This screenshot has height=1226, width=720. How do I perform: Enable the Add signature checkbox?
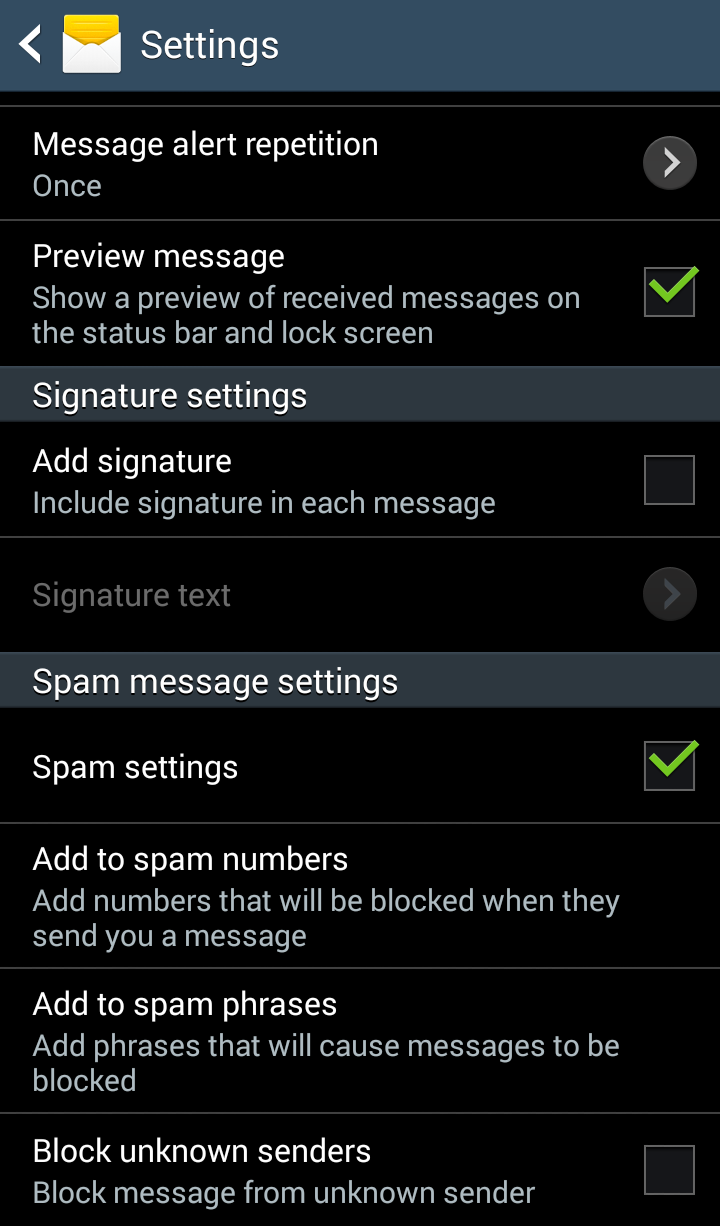(669, 479)
